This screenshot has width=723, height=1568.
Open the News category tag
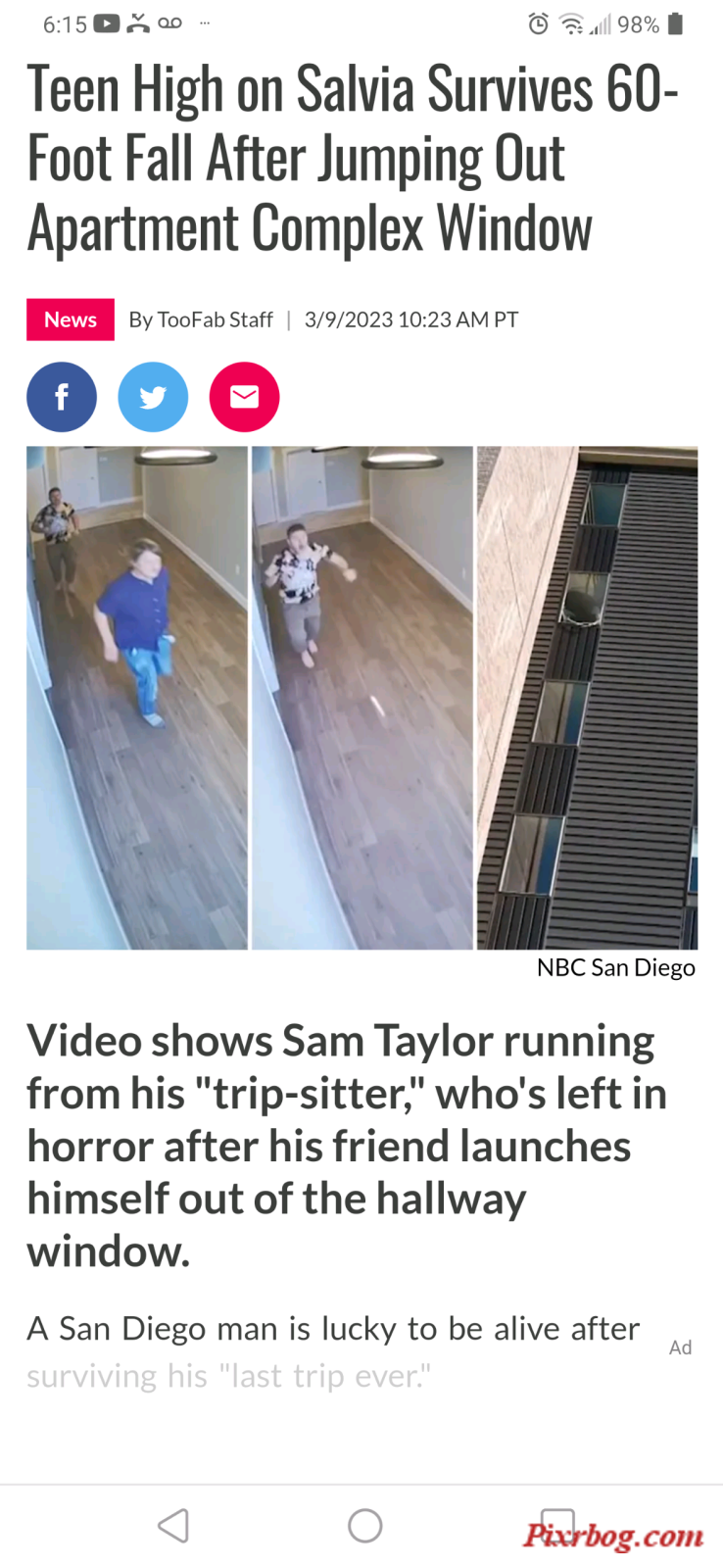click(x=71, y=319)
